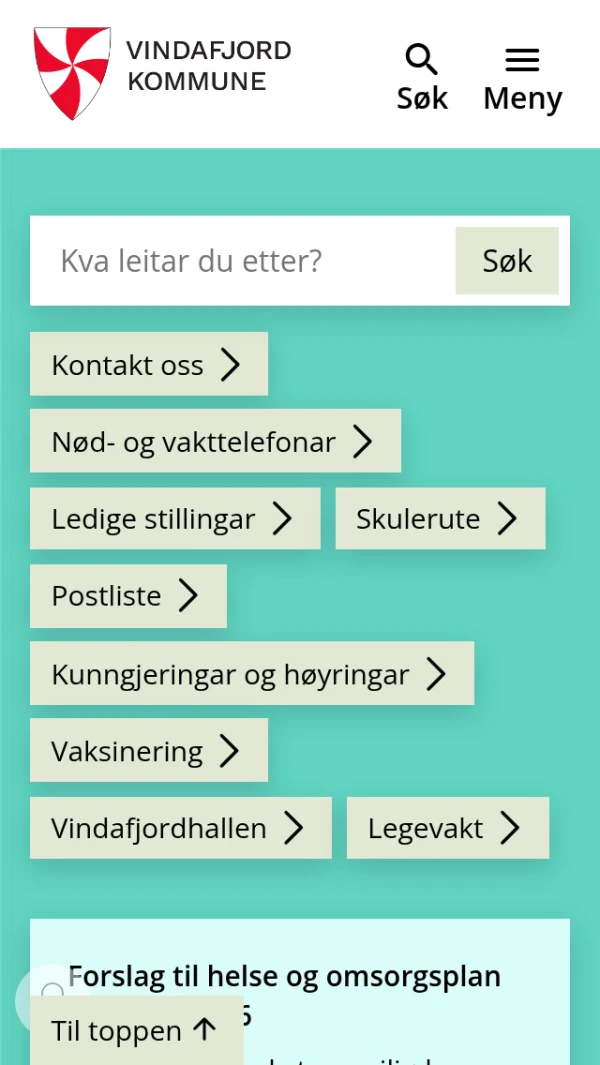Jump back up with 'Til toppen'
Viewport: 600px width, 1065px height.
pos(136,1030)
